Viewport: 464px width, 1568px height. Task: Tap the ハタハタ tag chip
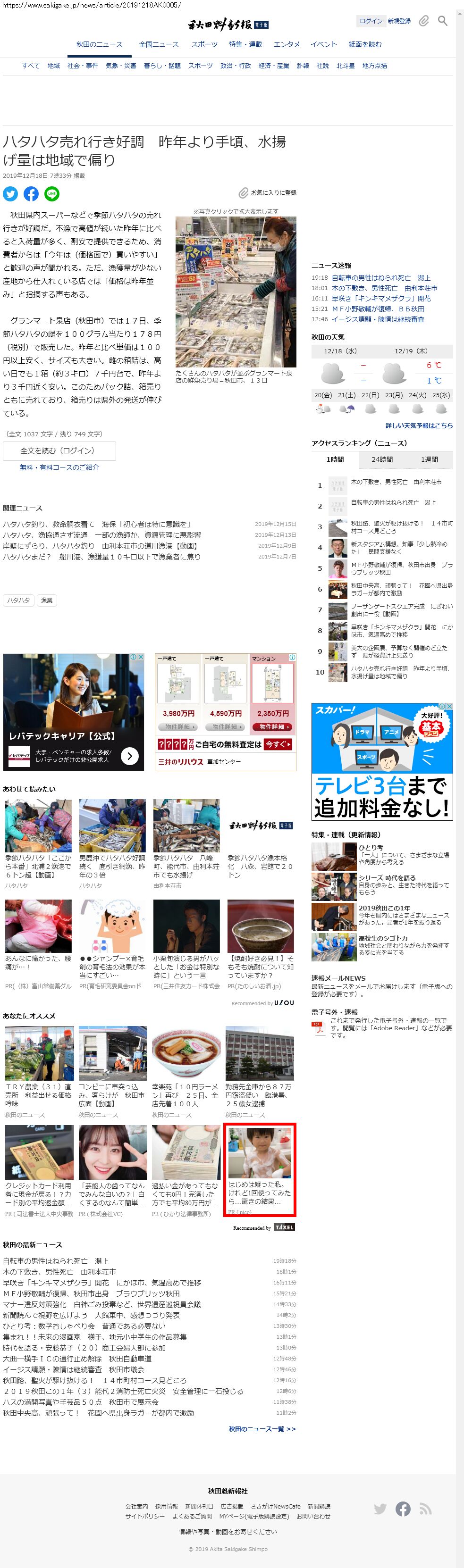pos(18,600)
